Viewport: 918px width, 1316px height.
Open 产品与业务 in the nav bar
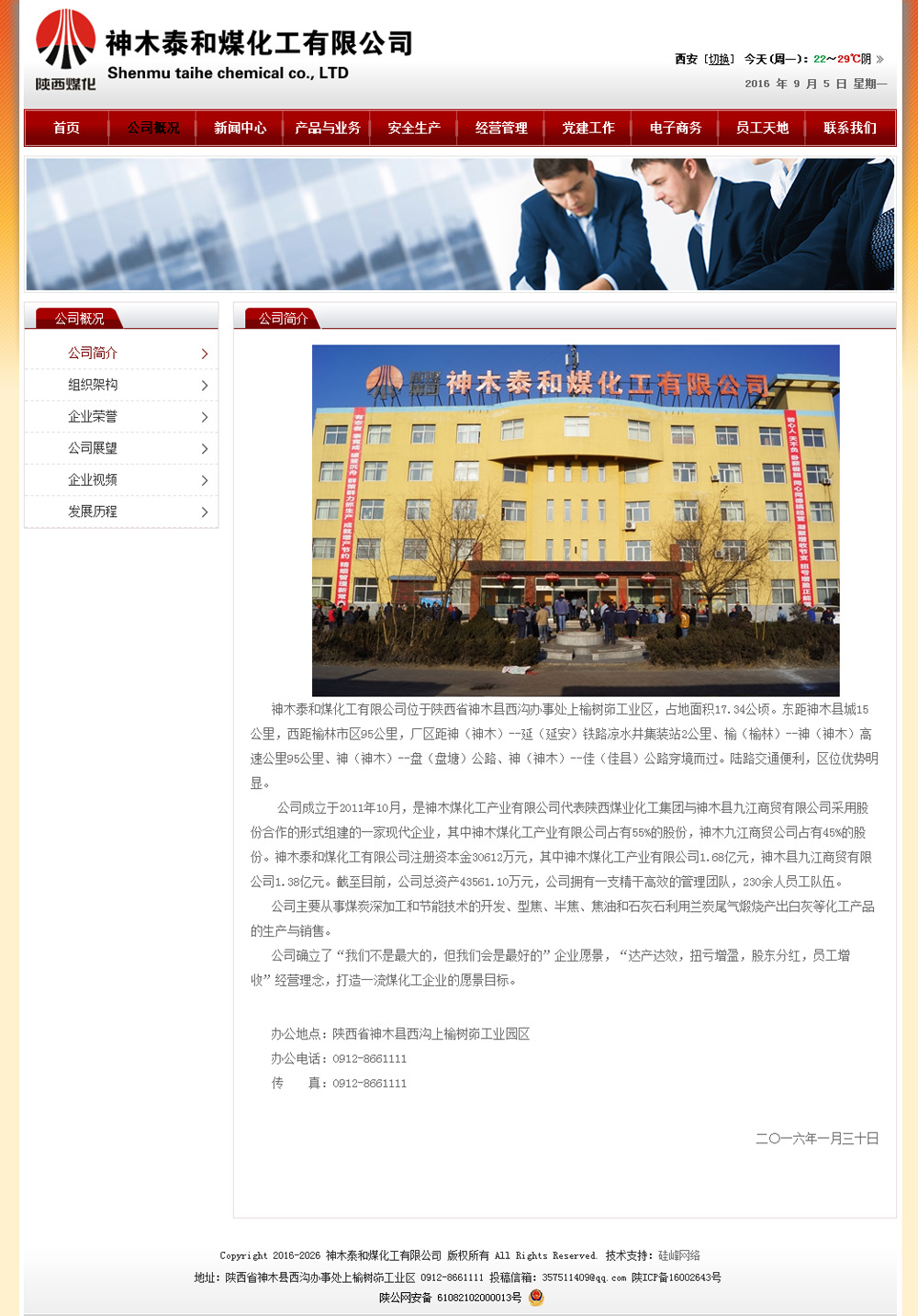[x=327, y=128]
